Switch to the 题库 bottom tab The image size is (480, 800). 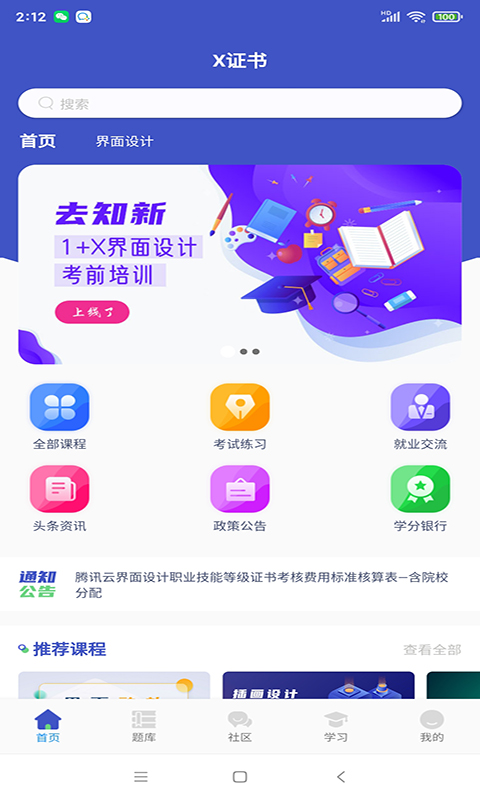tap(144, 726)
